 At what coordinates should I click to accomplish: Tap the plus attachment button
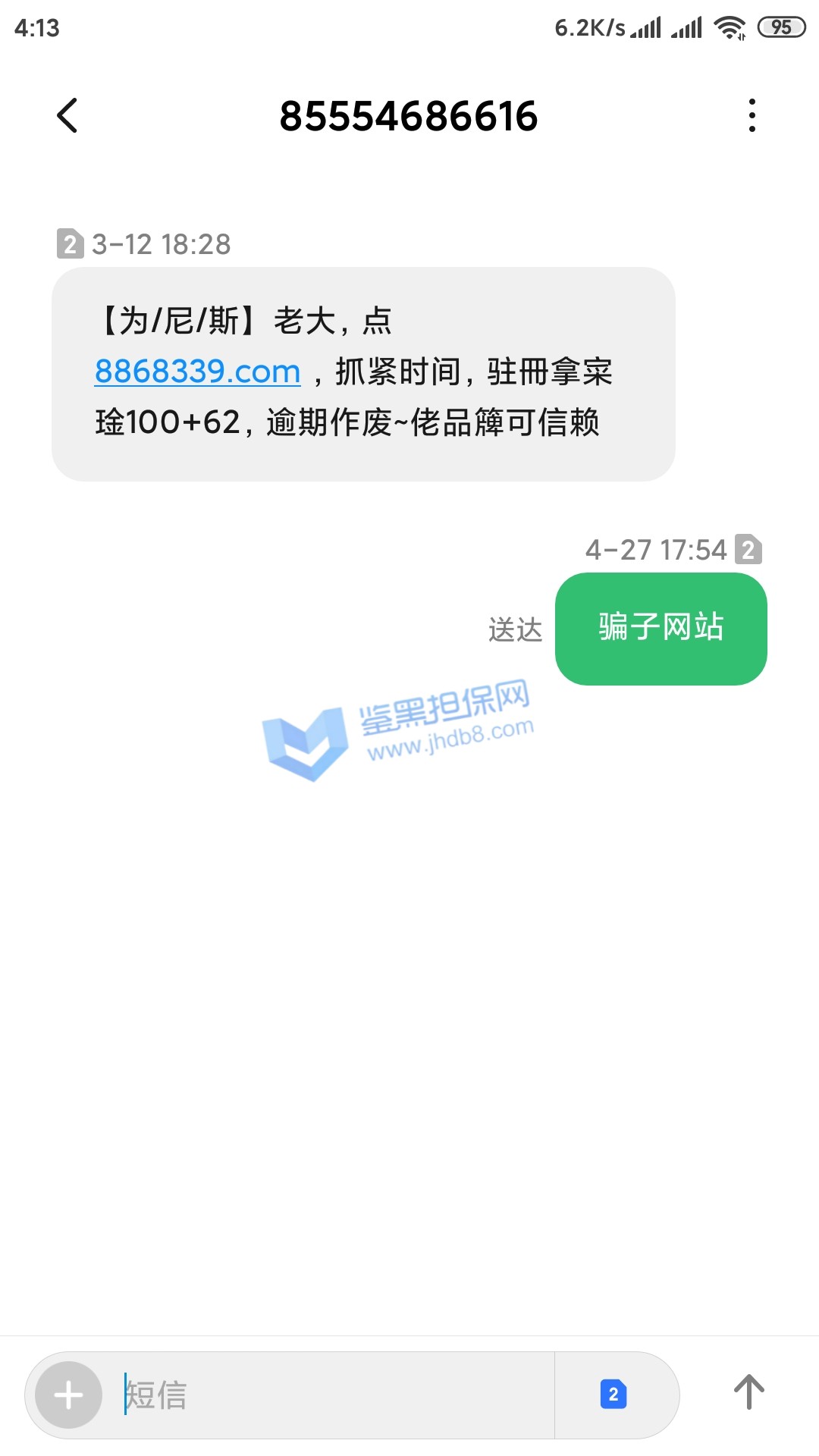click(69, 1395)
